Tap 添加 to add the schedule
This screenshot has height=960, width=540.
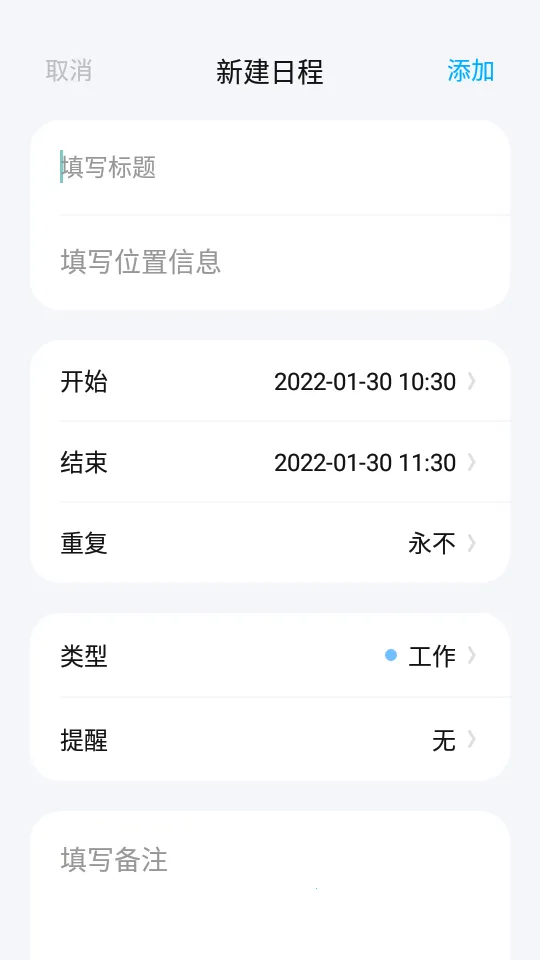pos(470,71)
